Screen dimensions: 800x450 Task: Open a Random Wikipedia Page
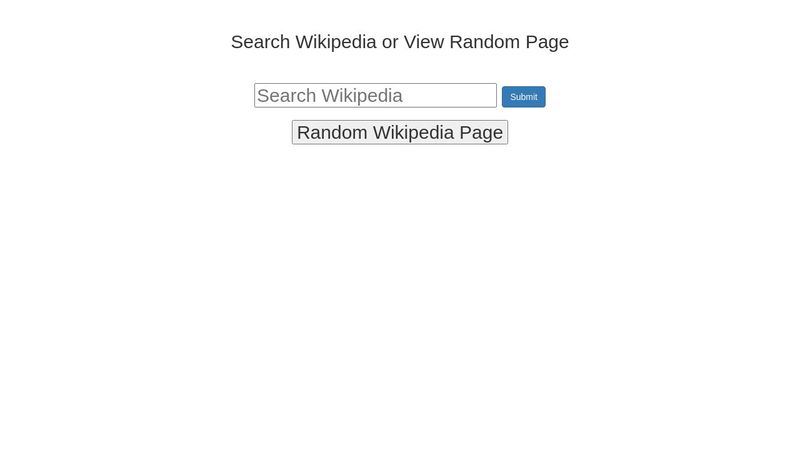point(400,132)
